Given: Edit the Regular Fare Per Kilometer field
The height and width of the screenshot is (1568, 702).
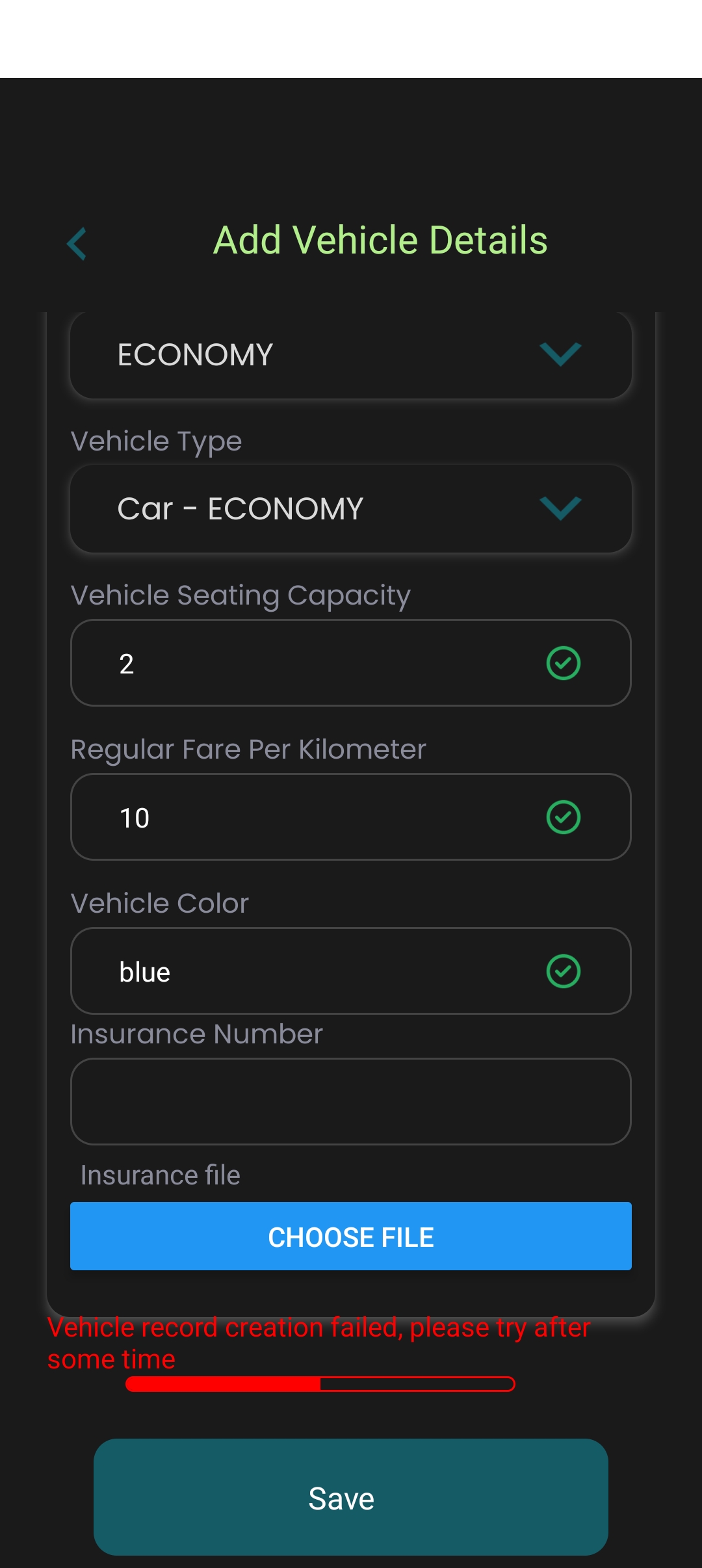Looking at the screenshot, I should (351, 817).
